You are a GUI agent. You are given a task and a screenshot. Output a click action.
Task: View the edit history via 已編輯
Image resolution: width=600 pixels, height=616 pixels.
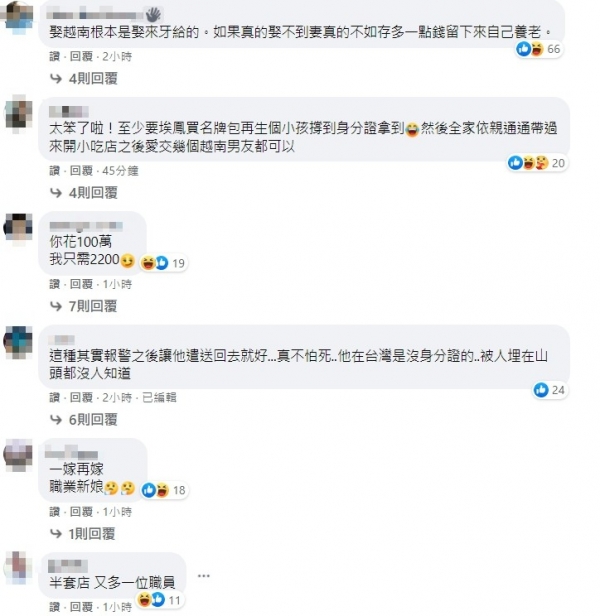pyautogui.click(x=158, y=398)
